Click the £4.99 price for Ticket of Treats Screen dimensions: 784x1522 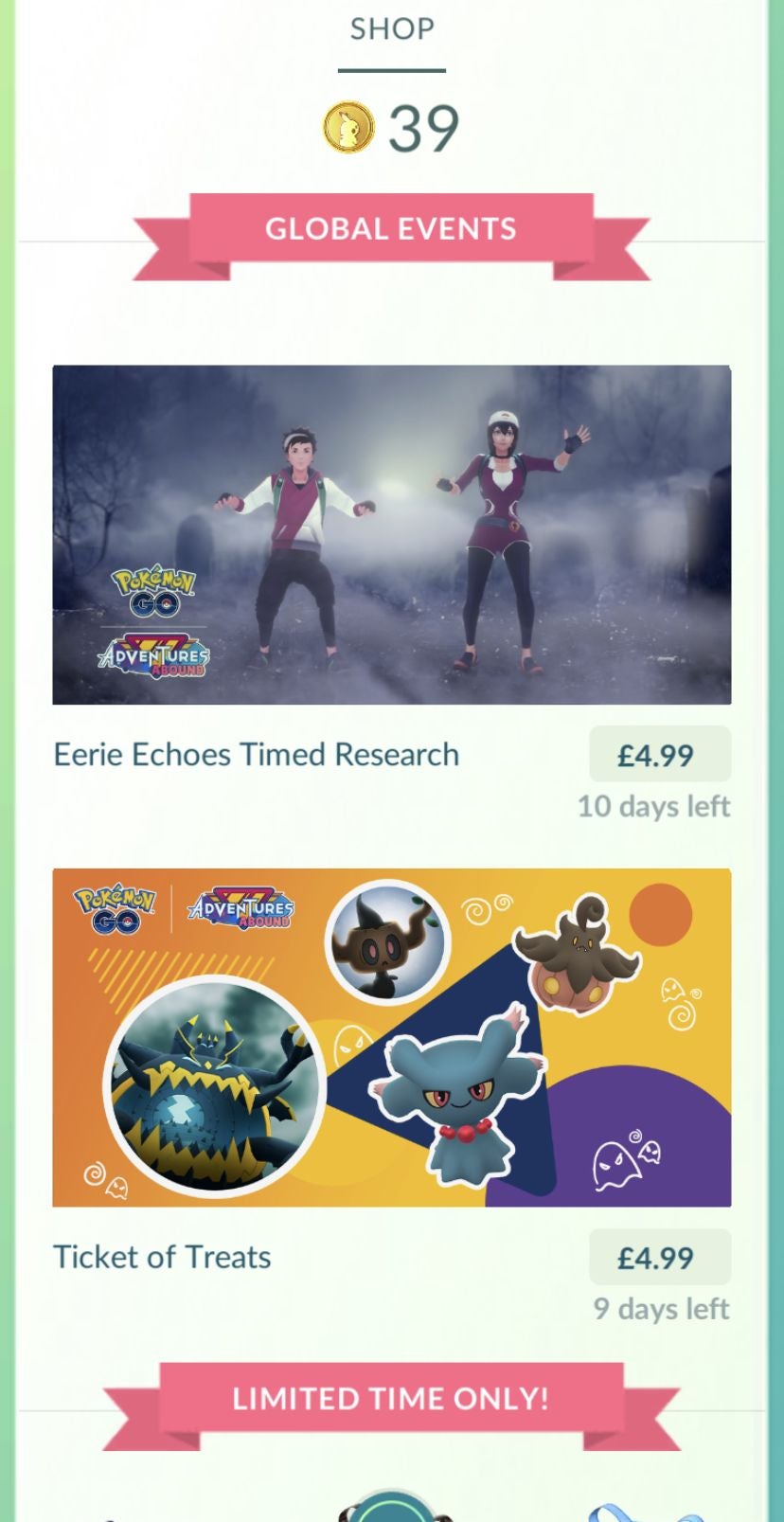pyautogui.click(x=659, y=1257)
